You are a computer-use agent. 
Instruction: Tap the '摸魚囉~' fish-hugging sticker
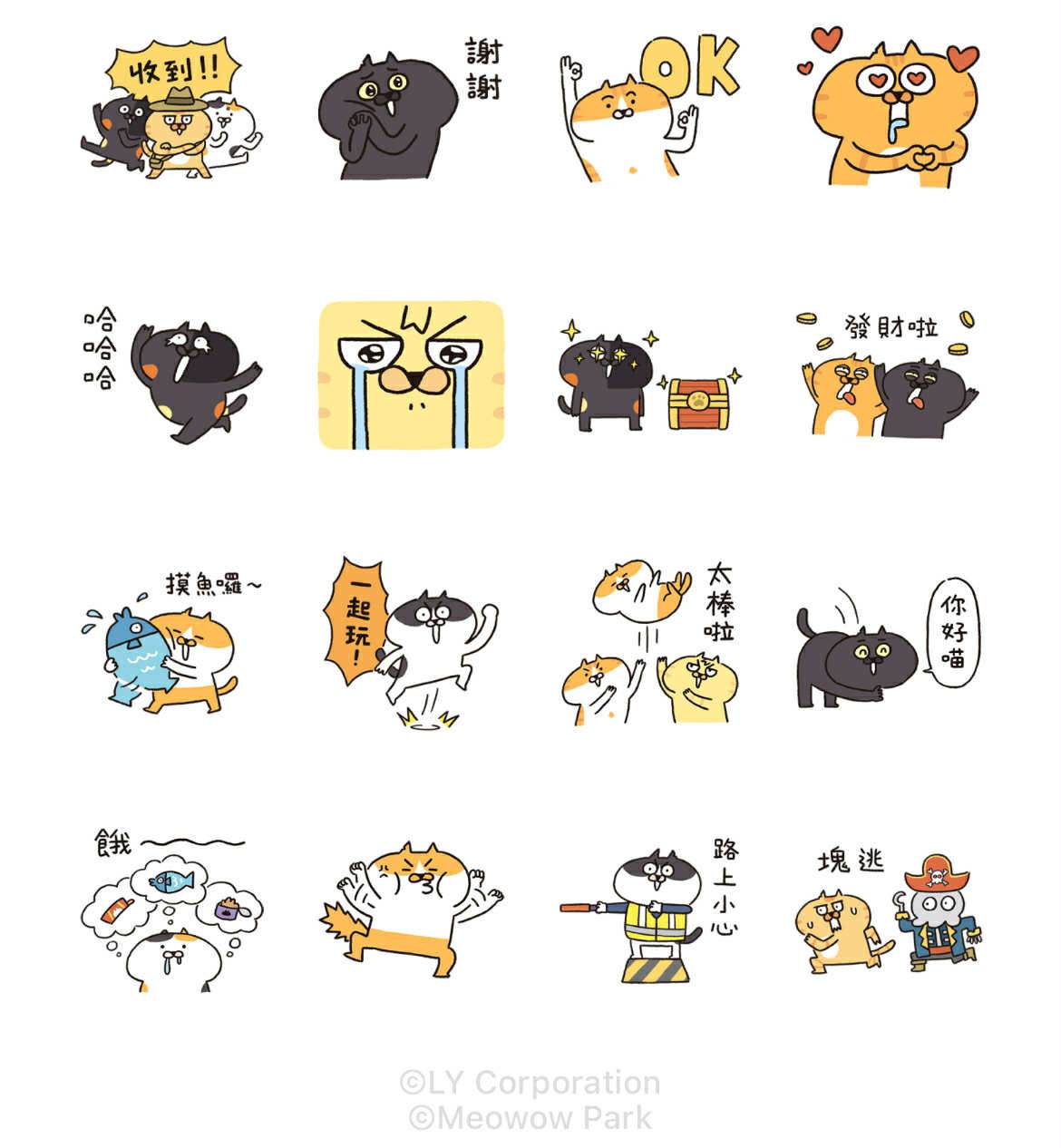(172, 639)
